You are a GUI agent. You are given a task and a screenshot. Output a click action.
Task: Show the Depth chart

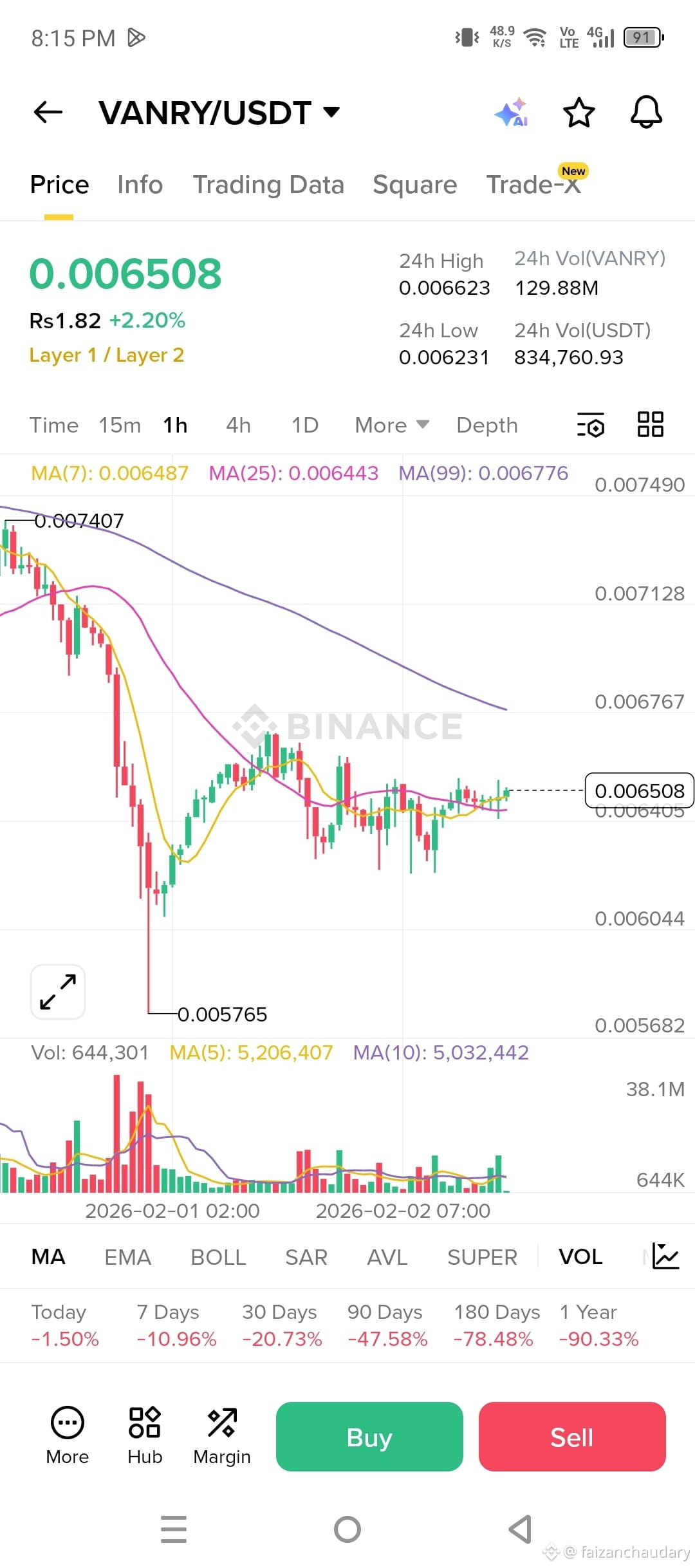click(487, 425)
